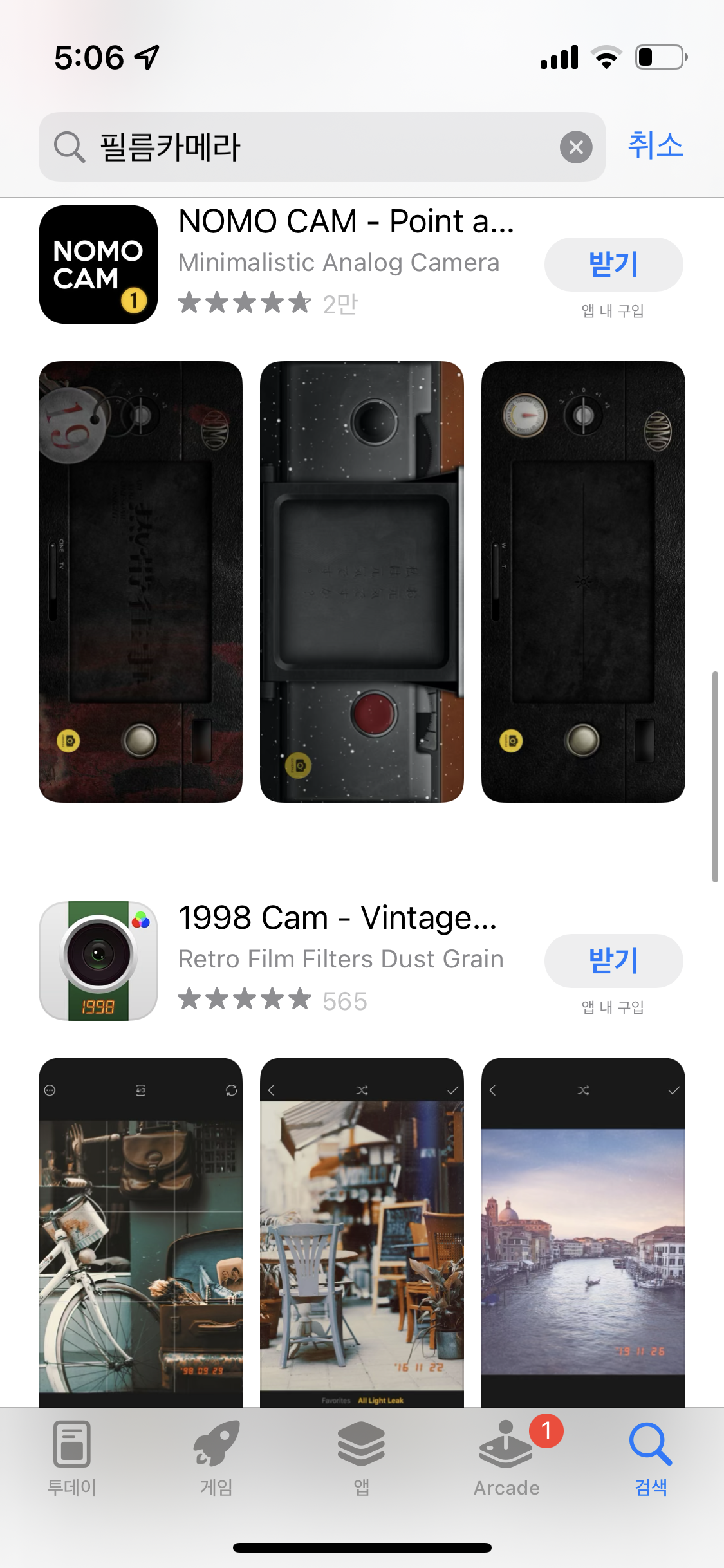724x1568 pixels.
Task: Switch to the 게임 tab
Action: tap(216, 1459)
